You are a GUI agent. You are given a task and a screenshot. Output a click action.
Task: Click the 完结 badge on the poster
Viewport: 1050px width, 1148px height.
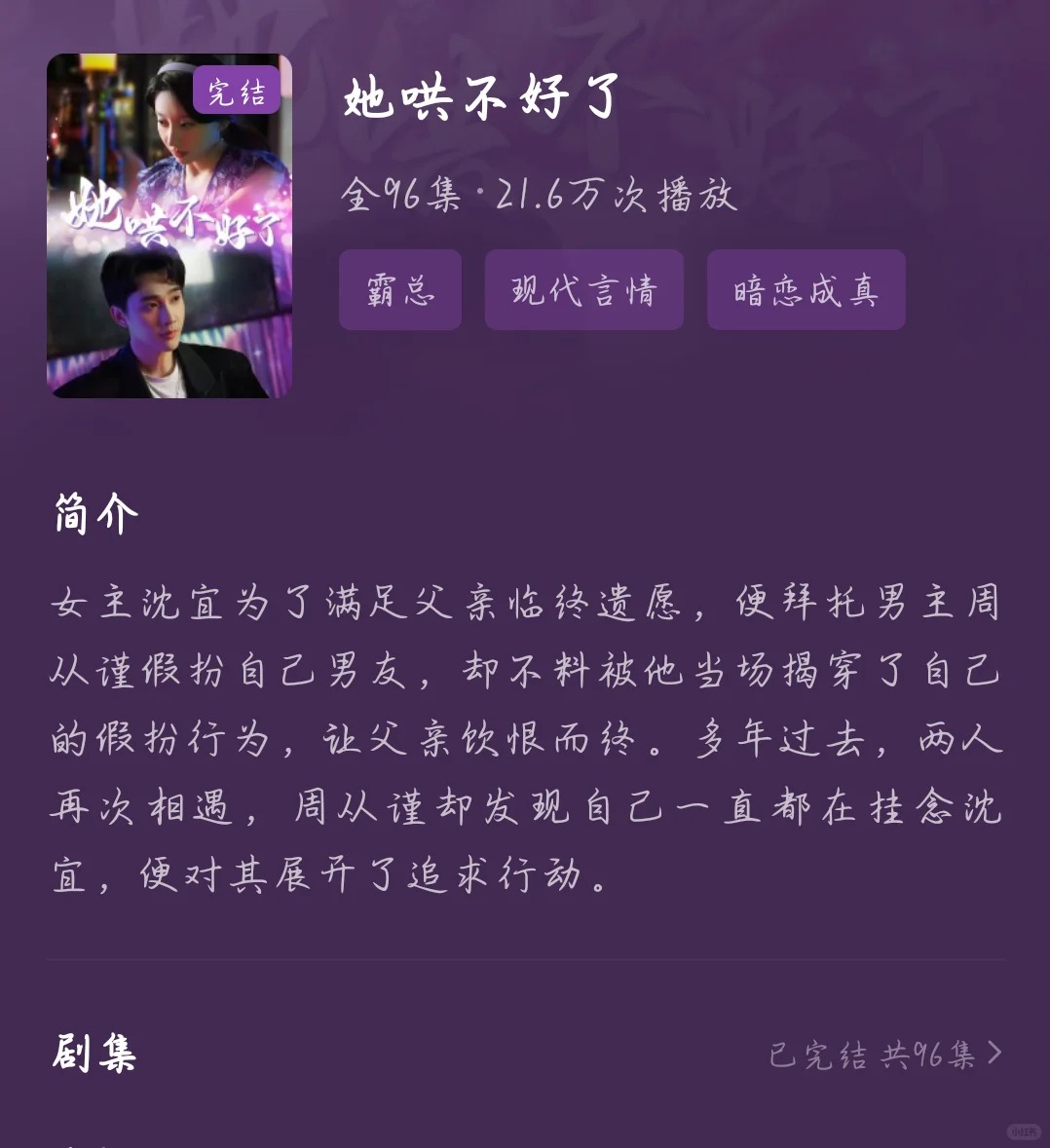[236, 89]
